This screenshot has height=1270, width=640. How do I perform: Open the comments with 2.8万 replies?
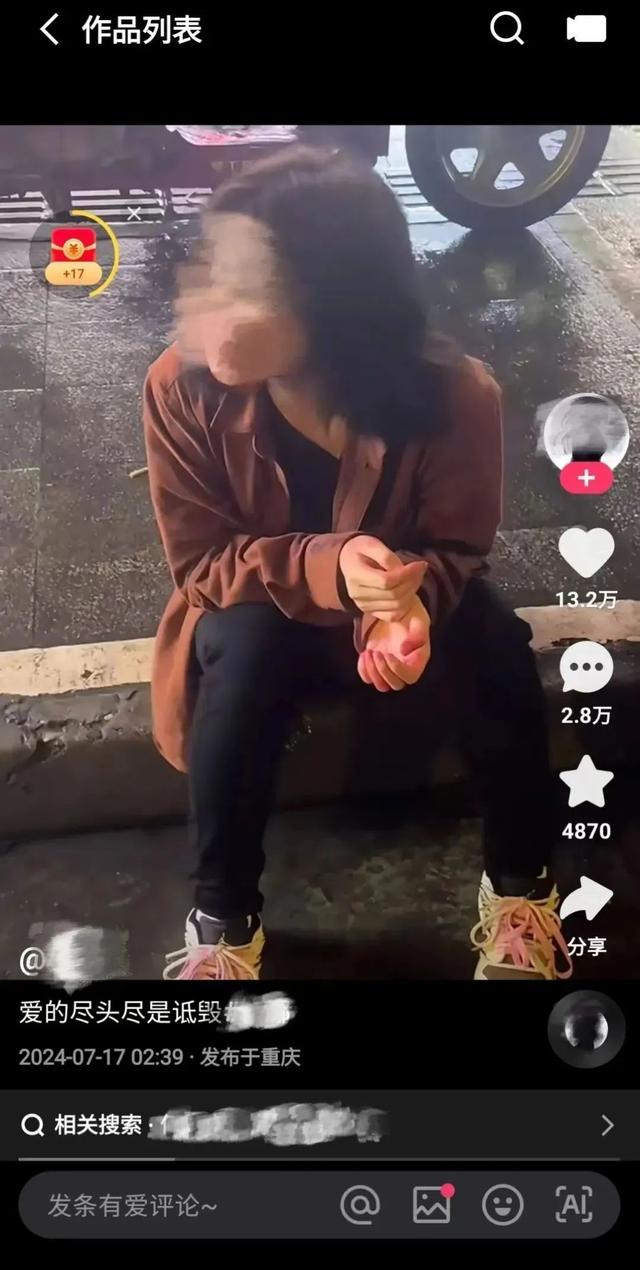[x=587, y=668]
